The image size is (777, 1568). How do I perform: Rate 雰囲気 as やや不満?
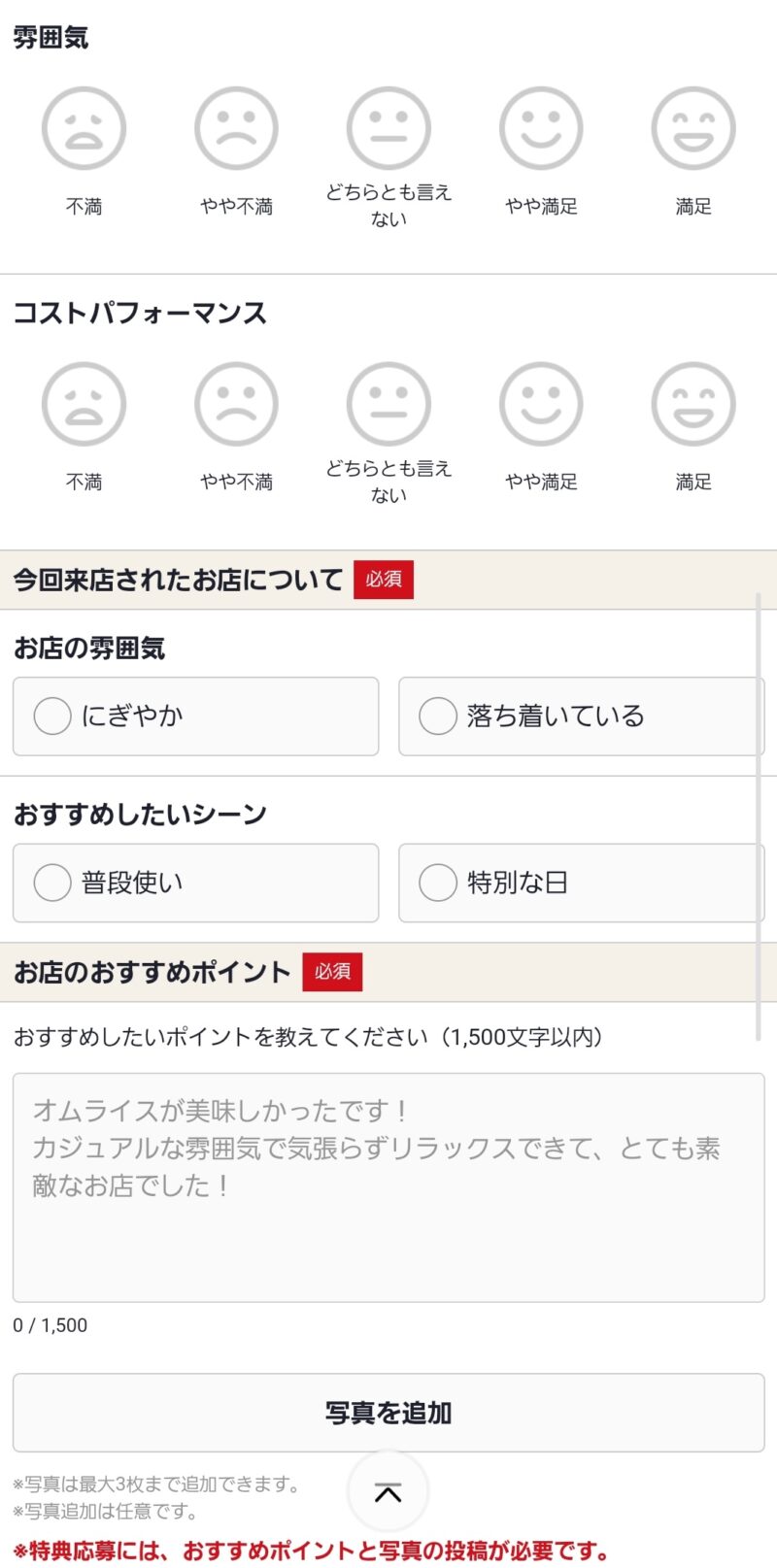click(236, 129)
